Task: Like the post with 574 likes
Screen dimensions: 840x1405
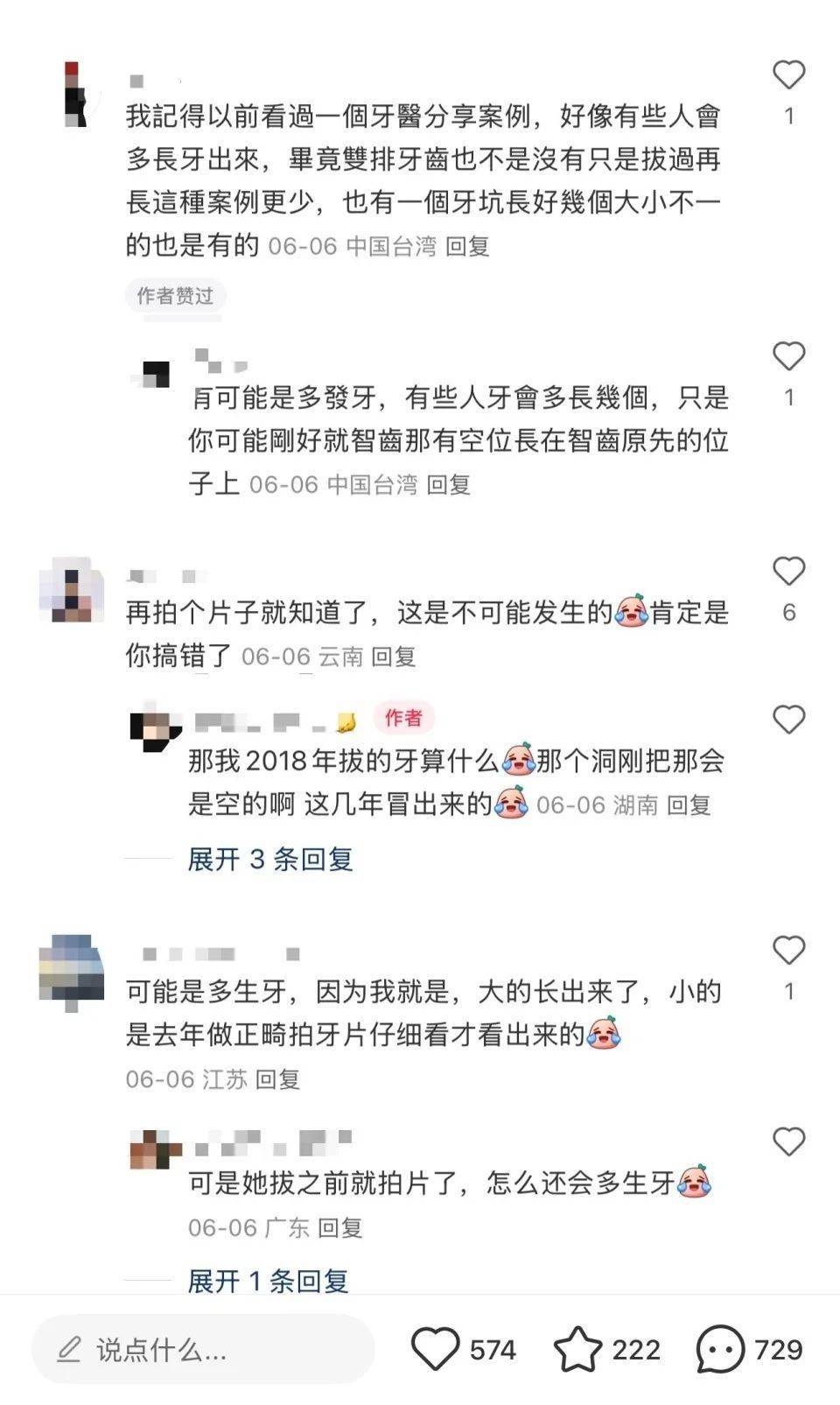Action: 436,1349
